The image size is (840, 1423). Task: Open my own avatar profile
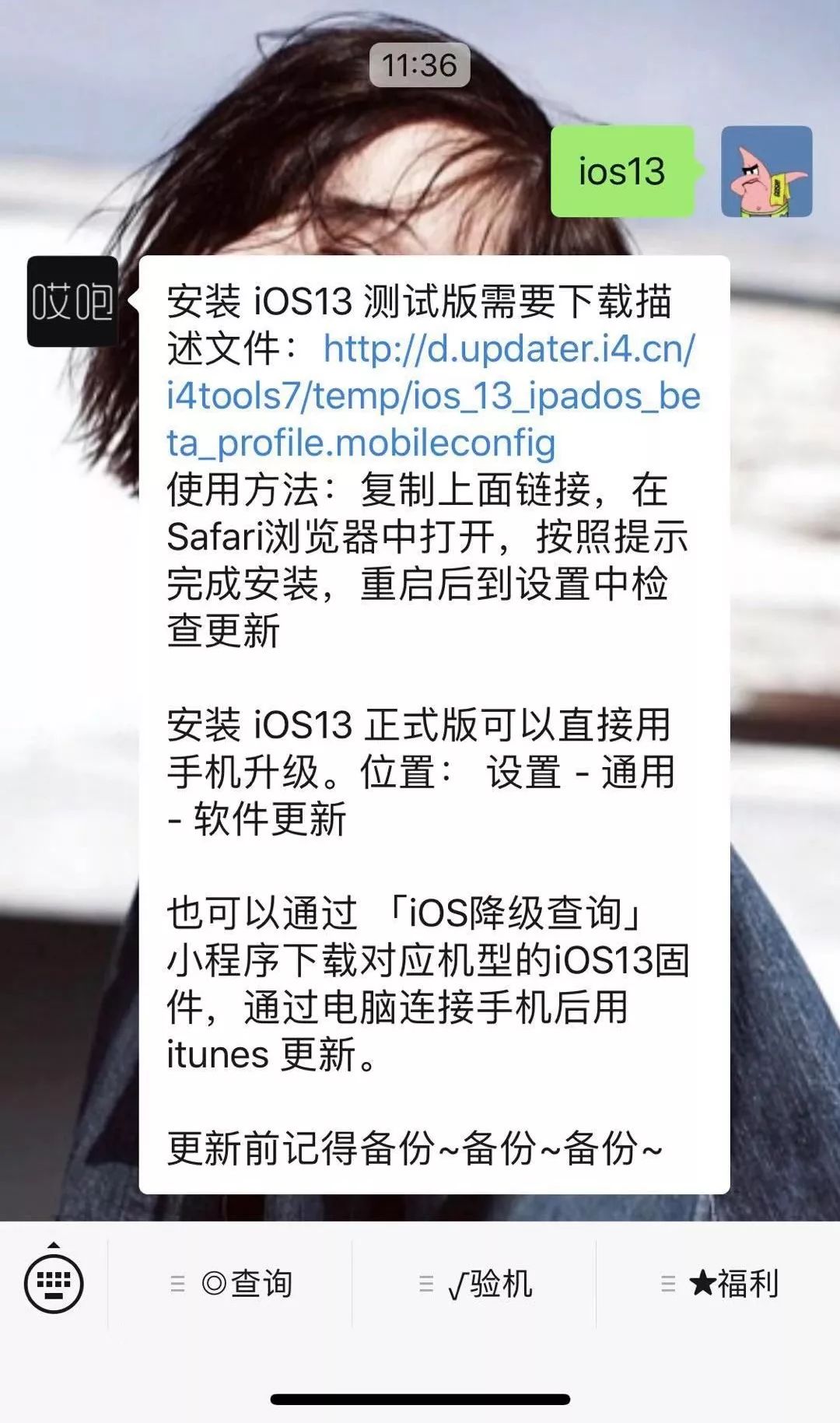(766, 171)
